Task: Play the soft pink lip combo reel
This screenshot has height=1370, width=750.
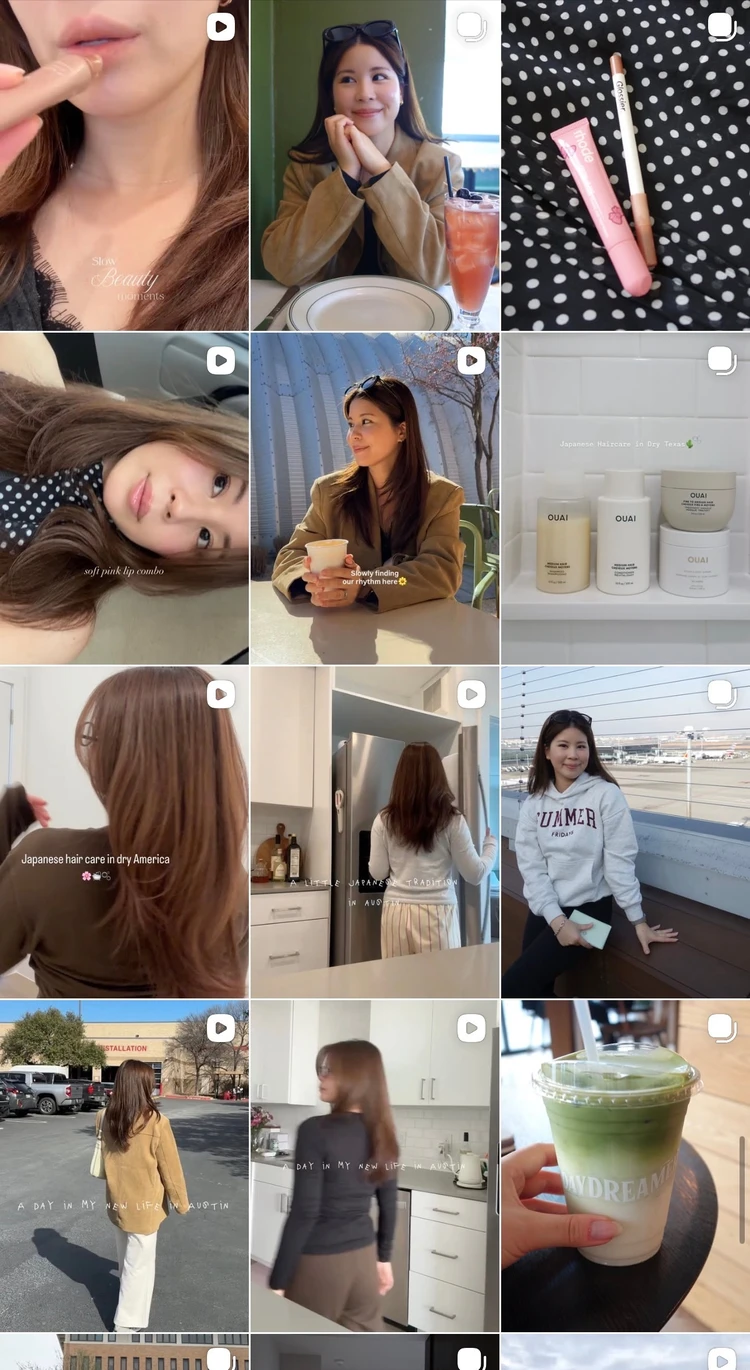Action: (124, 498)
